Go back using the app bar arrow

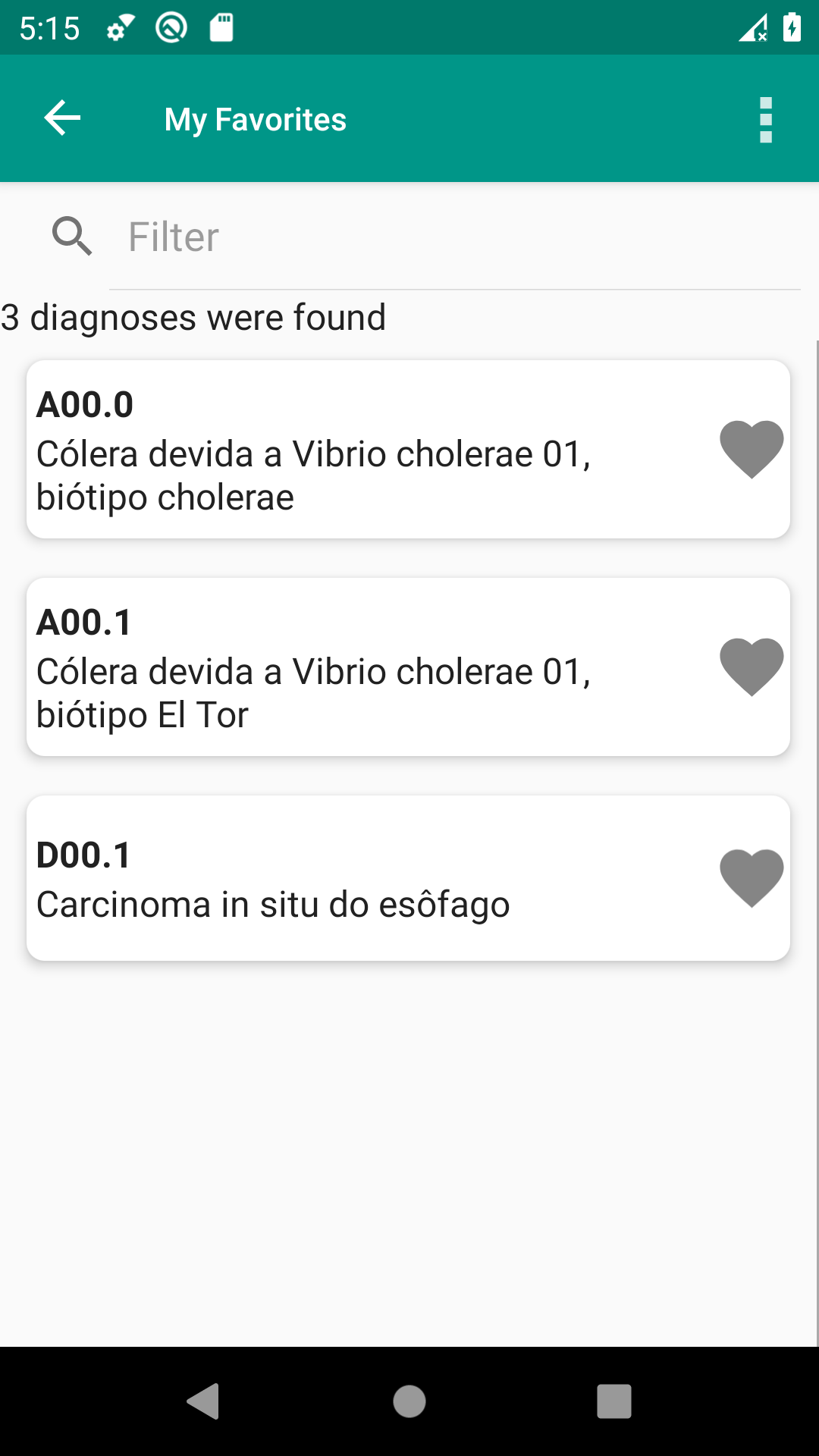[x=62, y=118]
